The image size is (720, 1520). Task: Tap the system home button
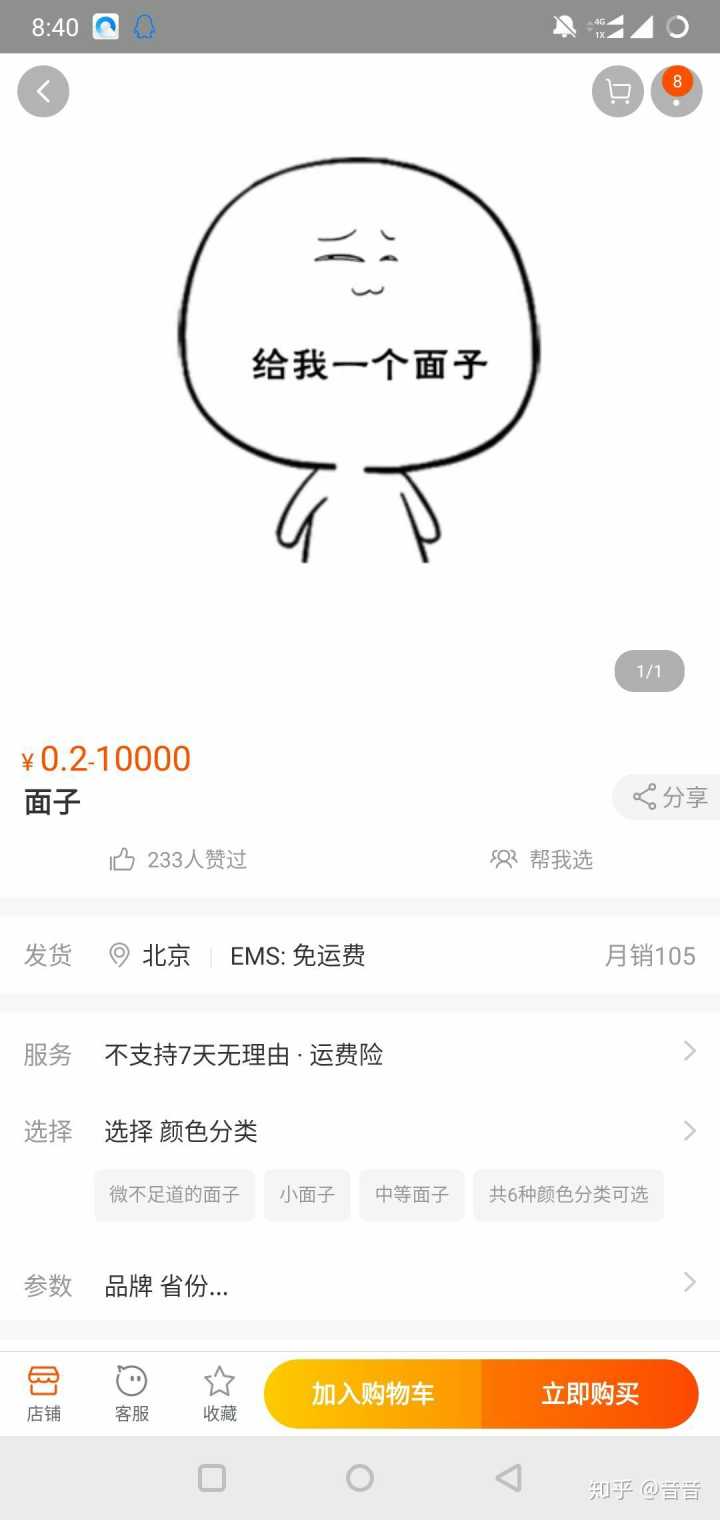coord(360,1478)
